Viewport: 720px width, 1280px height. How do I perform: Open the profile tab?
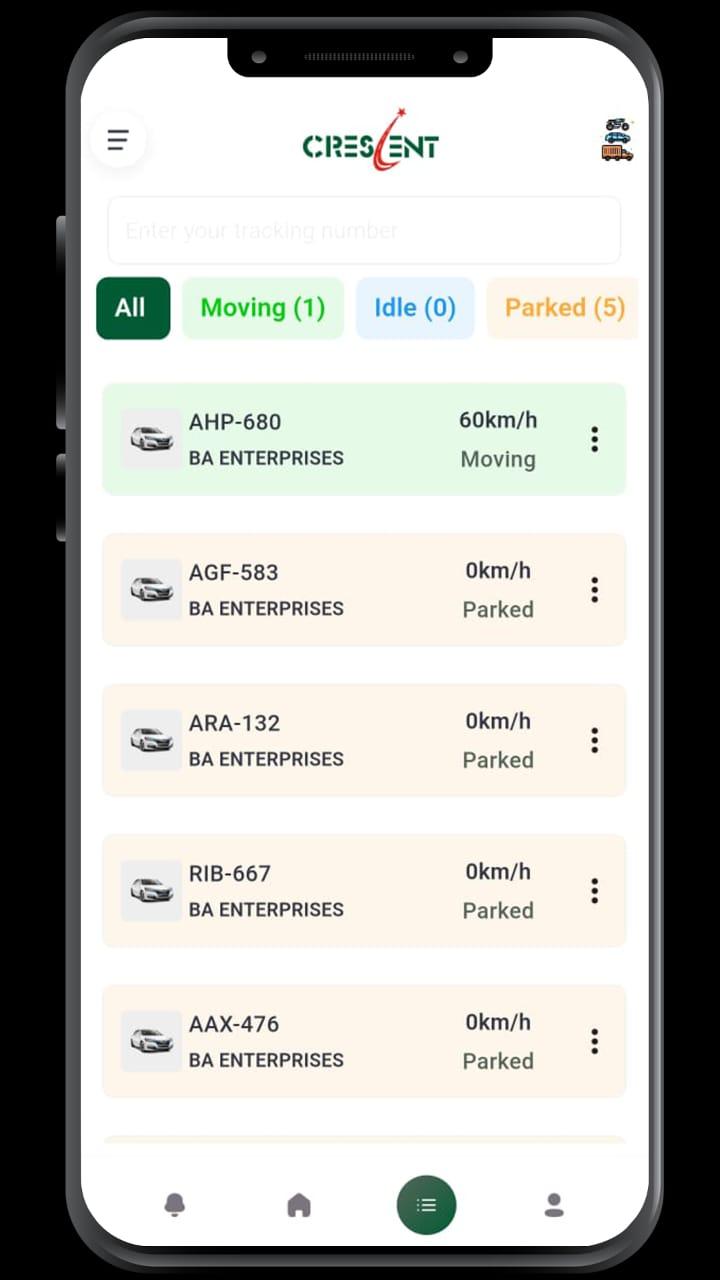(554, 1205)
